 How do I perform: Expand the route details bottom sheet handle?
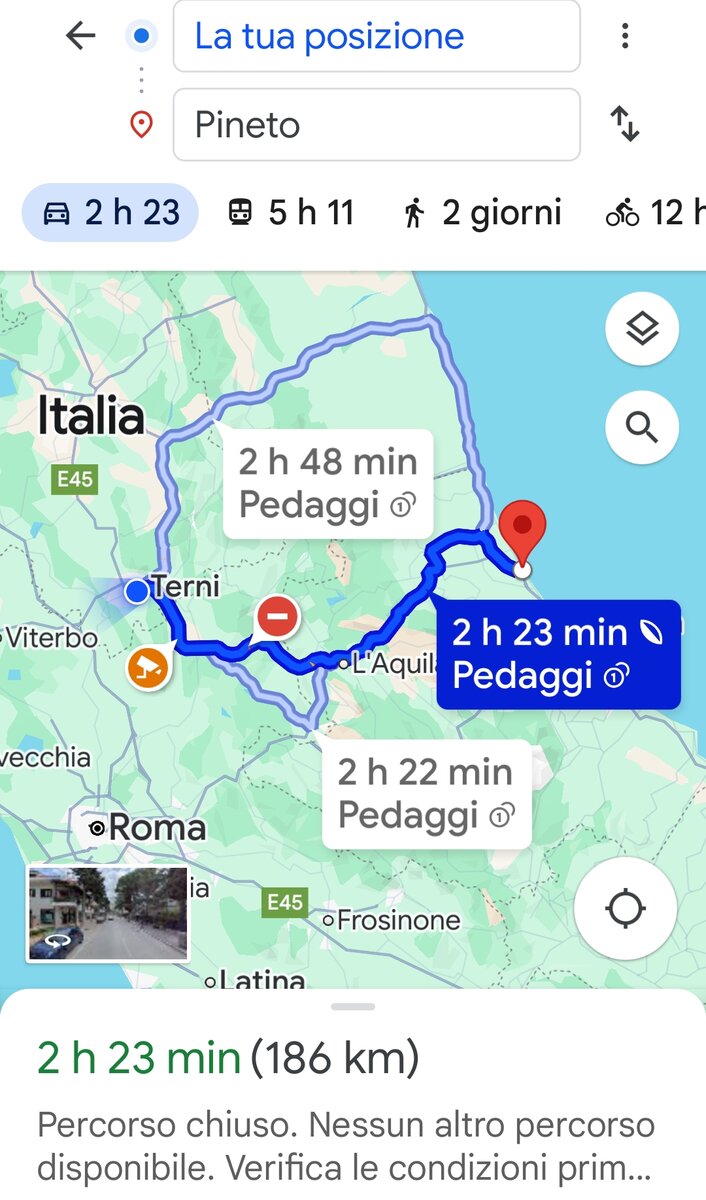(352, 1006)
